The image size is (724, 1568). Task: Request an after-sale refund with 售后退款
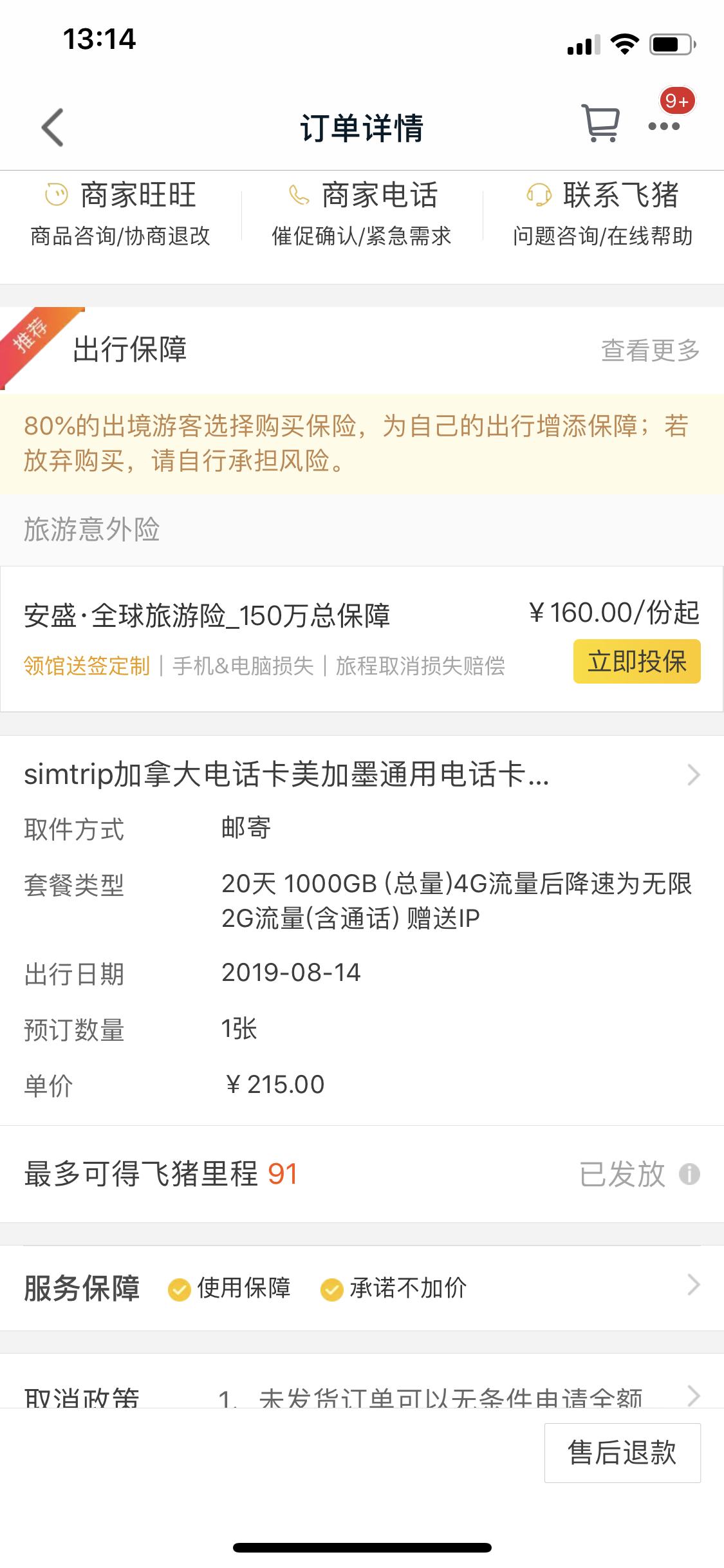coord(622,1453)
